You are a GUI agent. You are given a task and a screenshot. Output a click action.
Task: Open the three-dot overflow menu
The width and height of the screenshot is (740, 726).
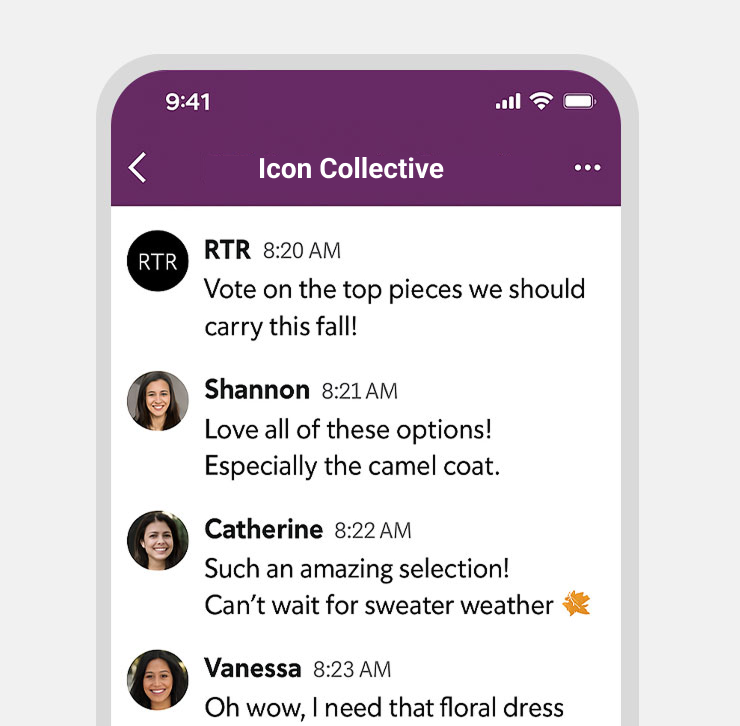point(588,168)
